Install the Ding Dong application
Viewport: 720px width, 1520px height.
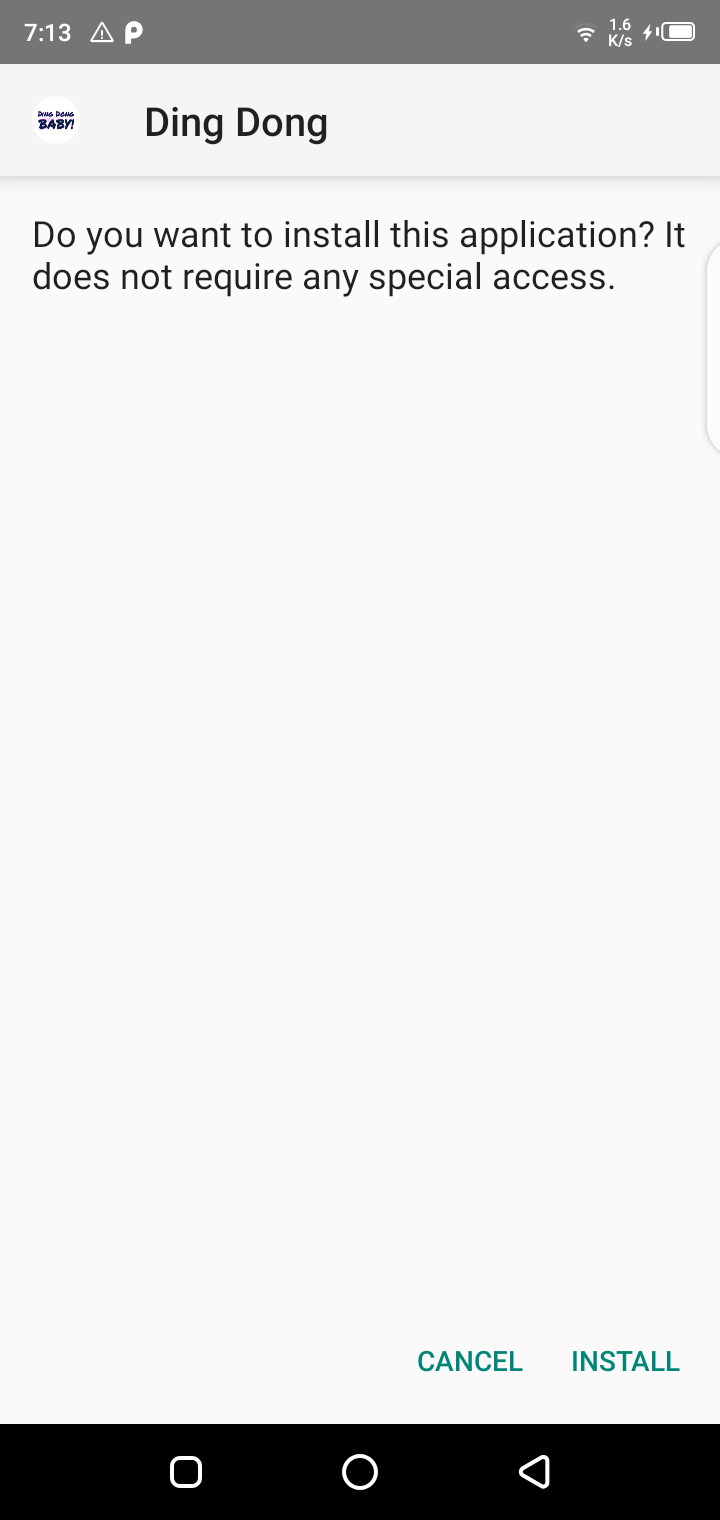(x=625, y=1361)
